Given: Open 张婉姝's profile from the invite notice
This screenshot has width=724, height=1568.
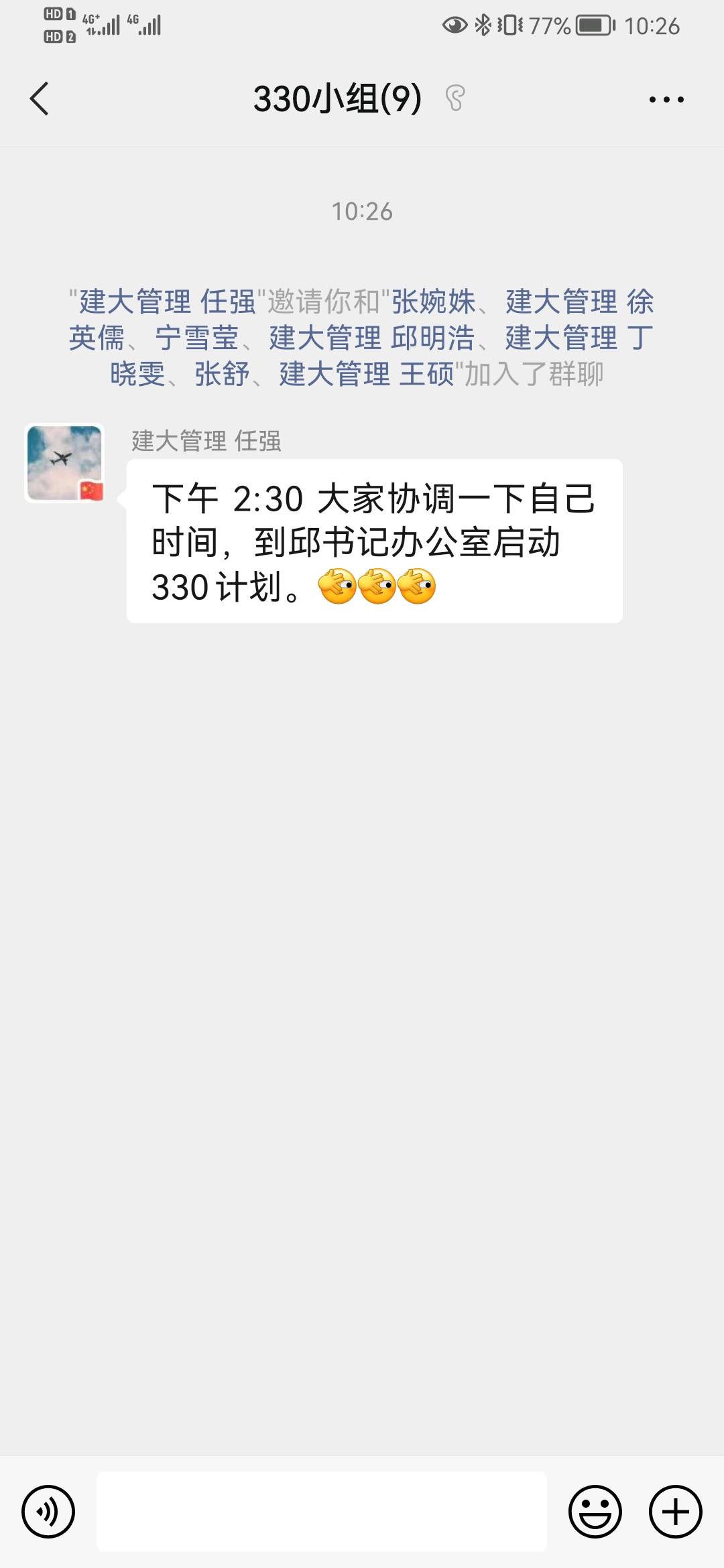Looking at the screenshot, I should [433, 302].
